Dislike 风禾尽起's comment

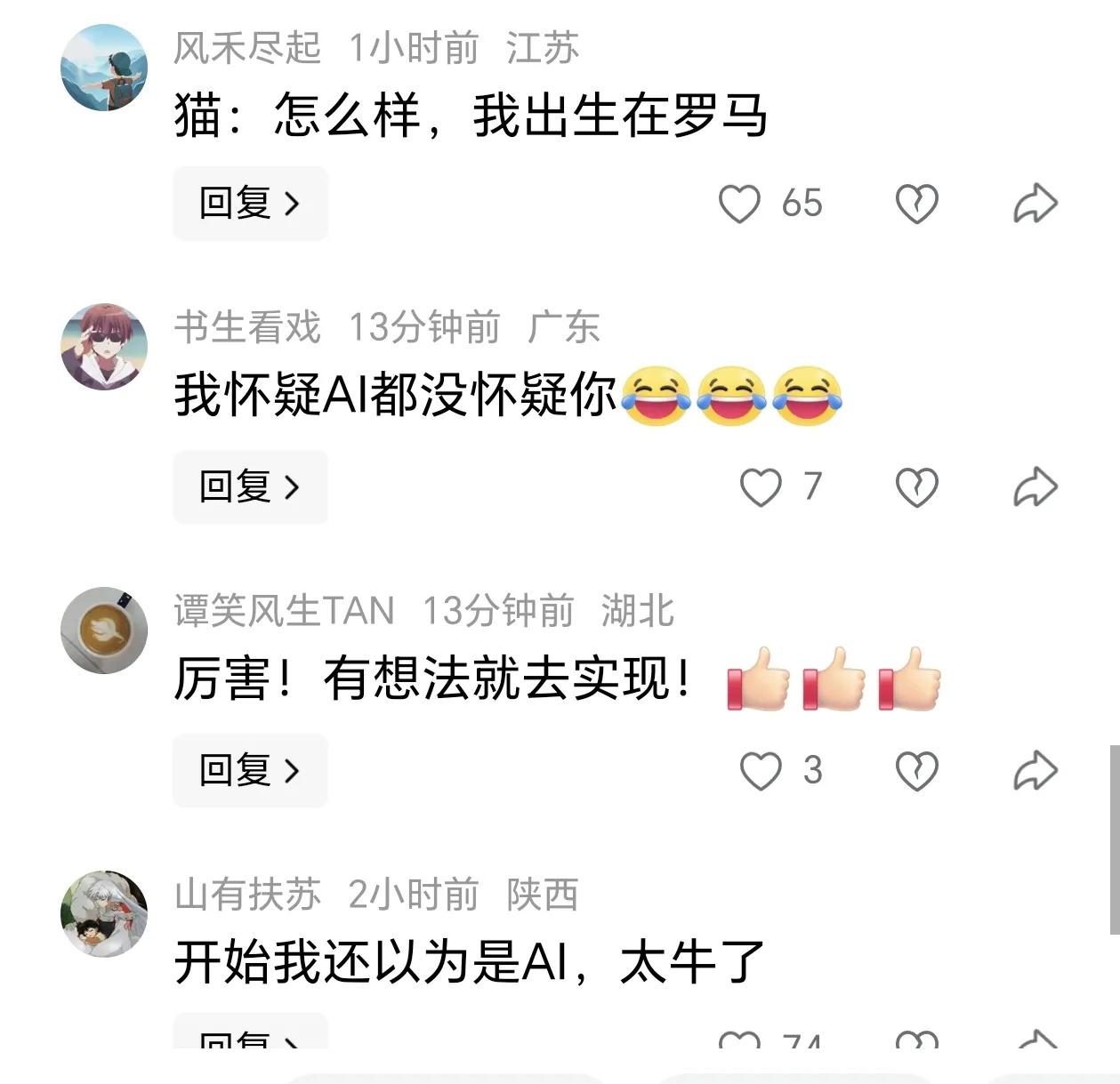coord(916,204)
